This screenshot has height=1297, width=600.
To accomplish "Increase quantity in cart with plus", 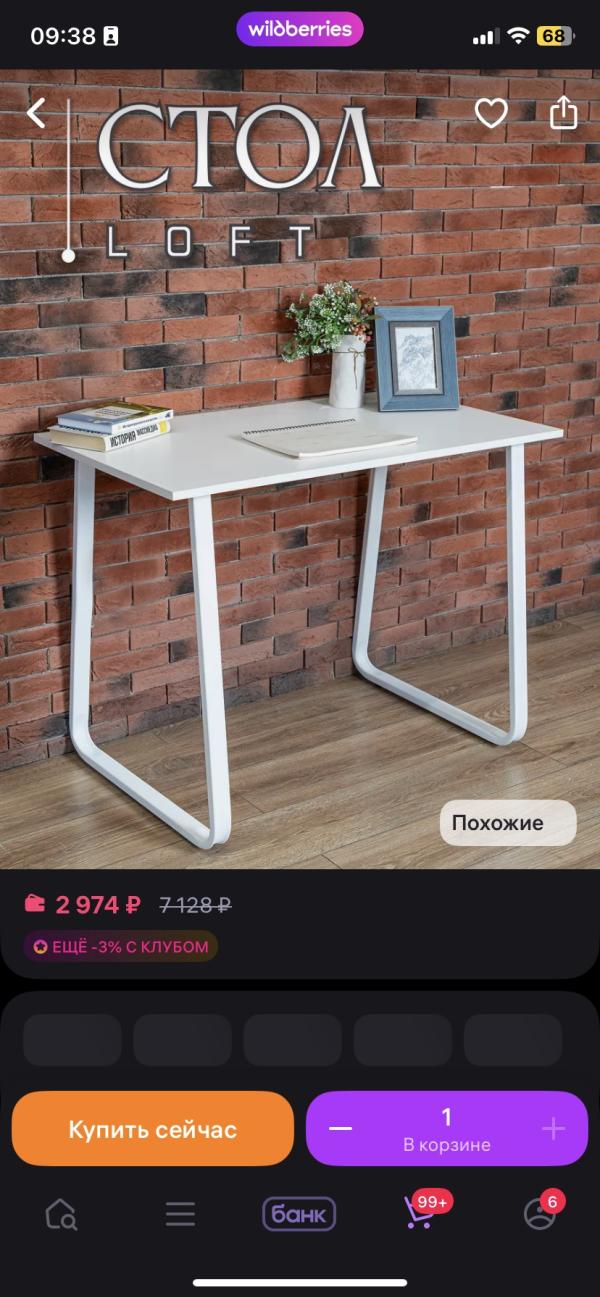I will tap(553, 1129).
